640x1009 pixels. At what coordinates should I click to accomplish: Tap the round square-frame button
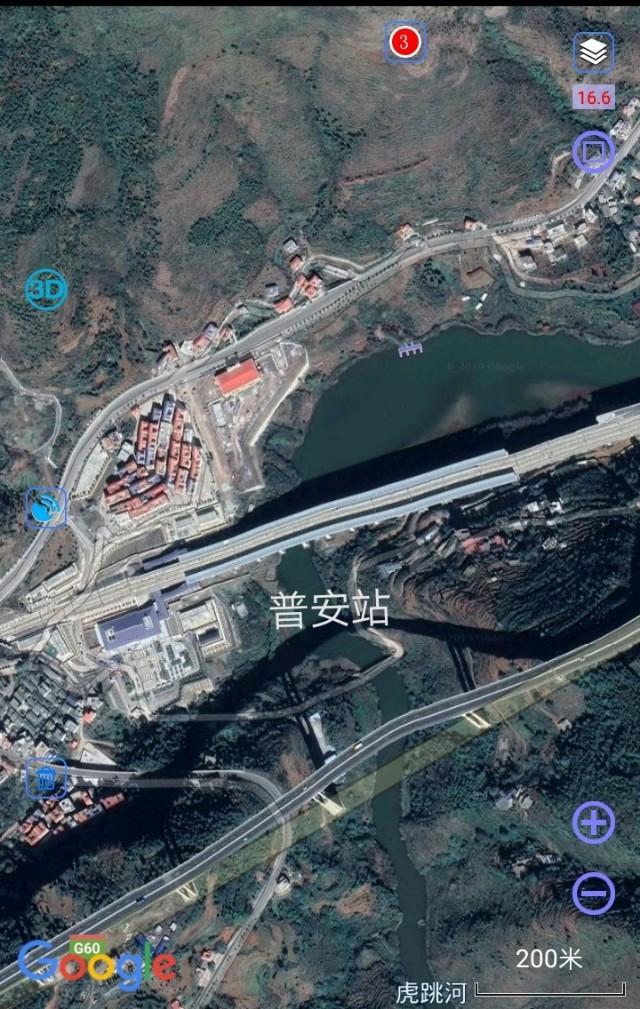tap(594, 152)
